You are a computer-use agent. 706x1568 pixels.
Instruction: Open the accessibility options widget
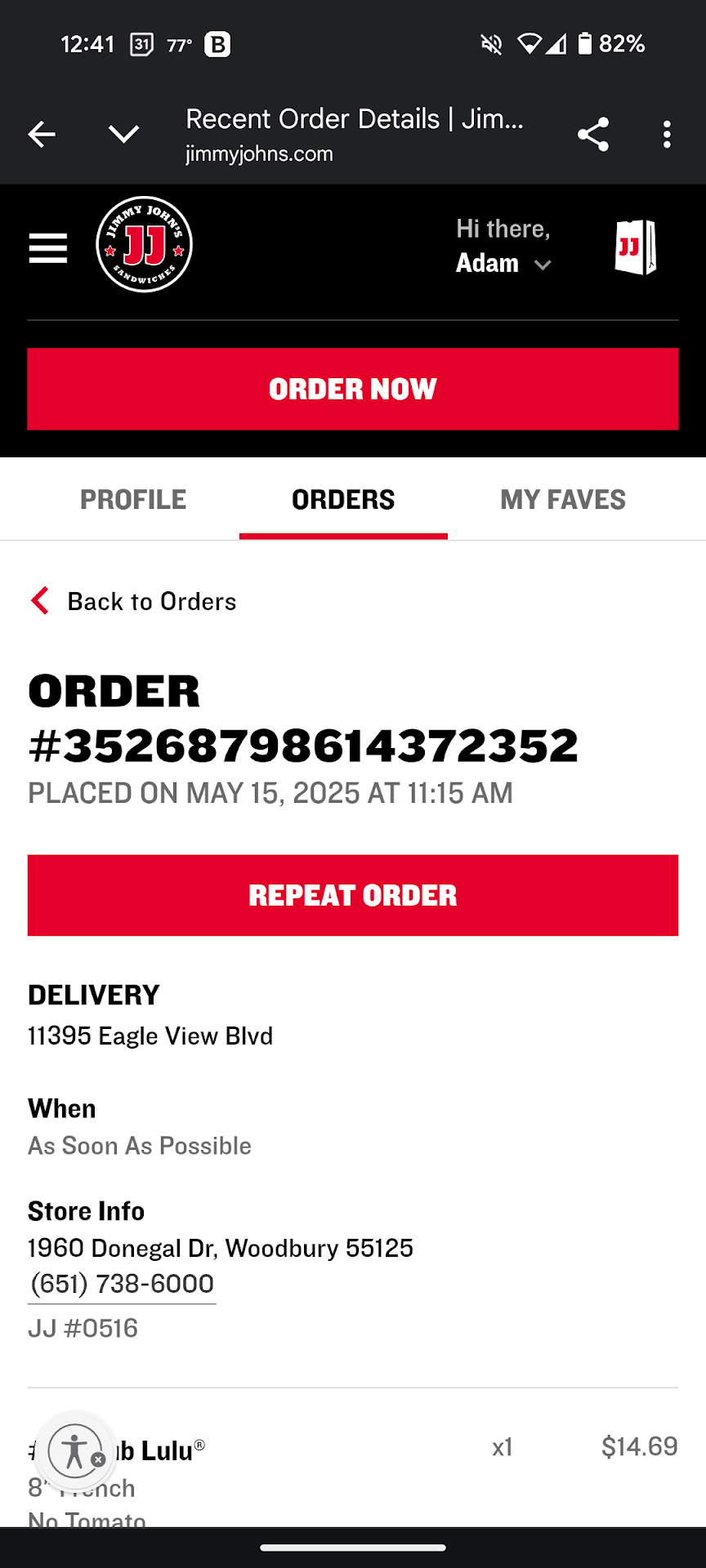coord(75,1451)
